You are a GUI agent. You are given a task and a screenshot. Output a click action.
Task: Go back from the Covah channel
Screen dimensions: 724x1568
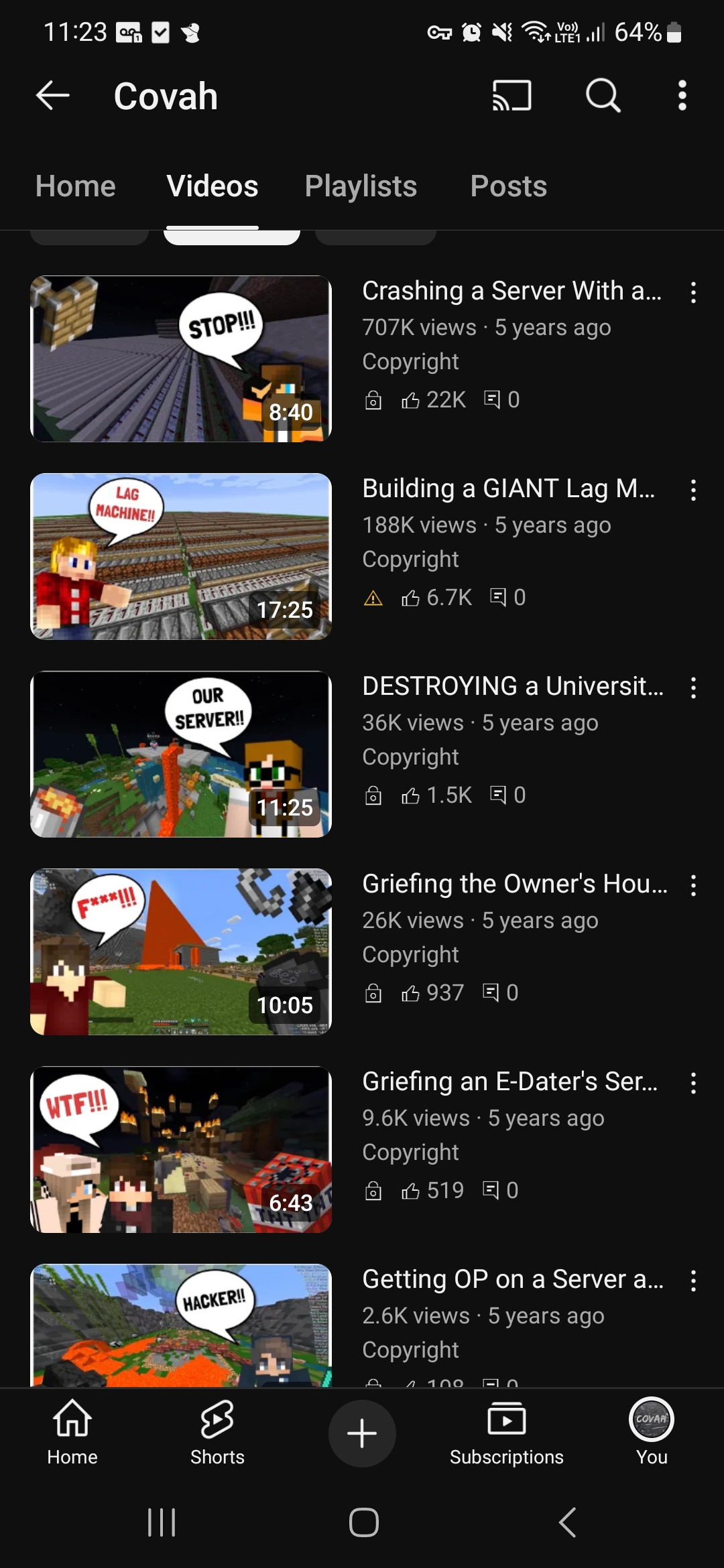pos(53,96)
